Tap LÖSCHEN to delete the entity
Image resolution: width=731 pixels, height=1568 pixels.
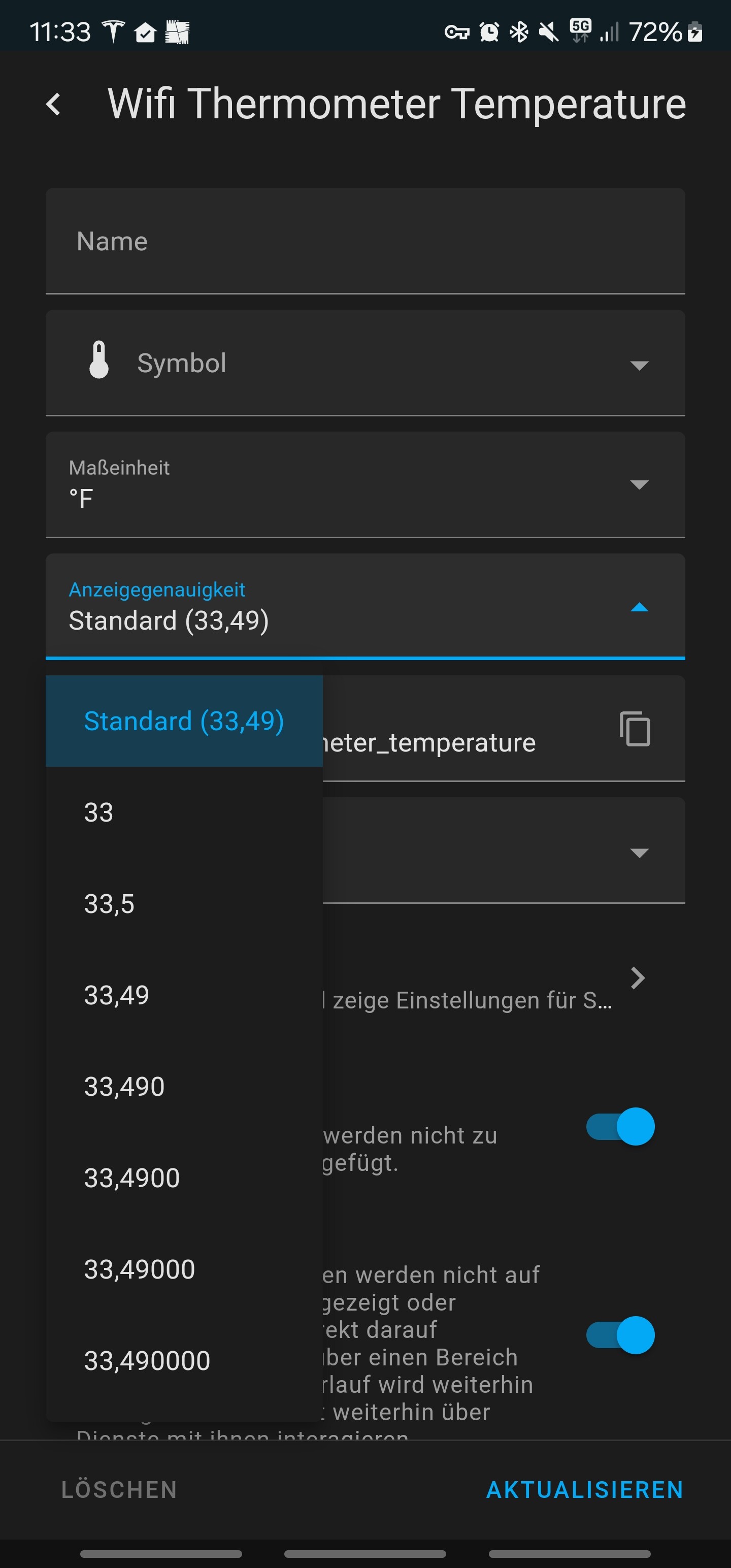[x=119, y=1489]
